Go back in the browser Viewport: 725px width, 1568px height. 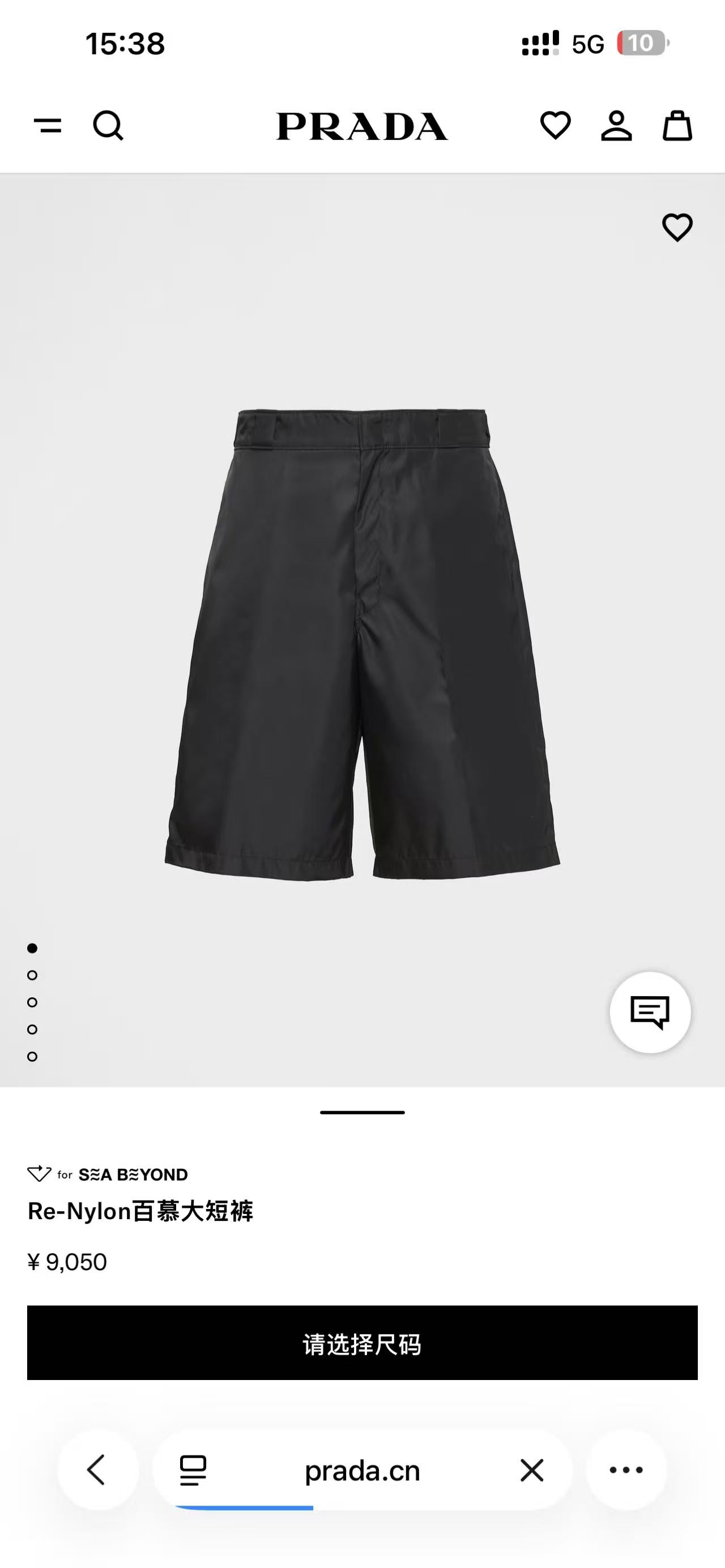click(x=97, y=1470)
